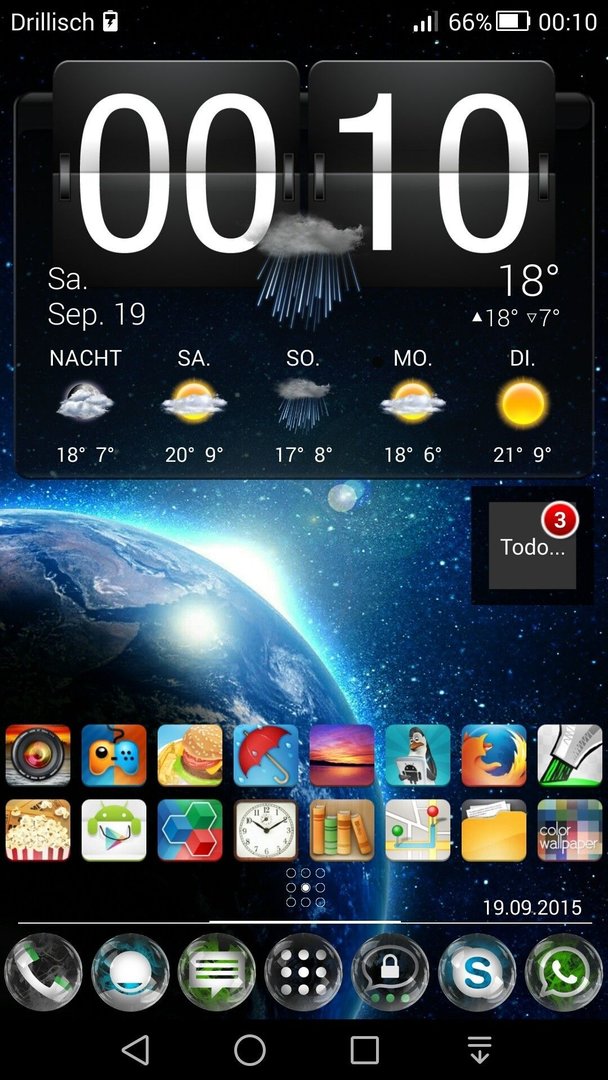The width and height of the screenshot is (608, 1080).
Task: Open the yellow folder file manager
Action: (494, 830)
